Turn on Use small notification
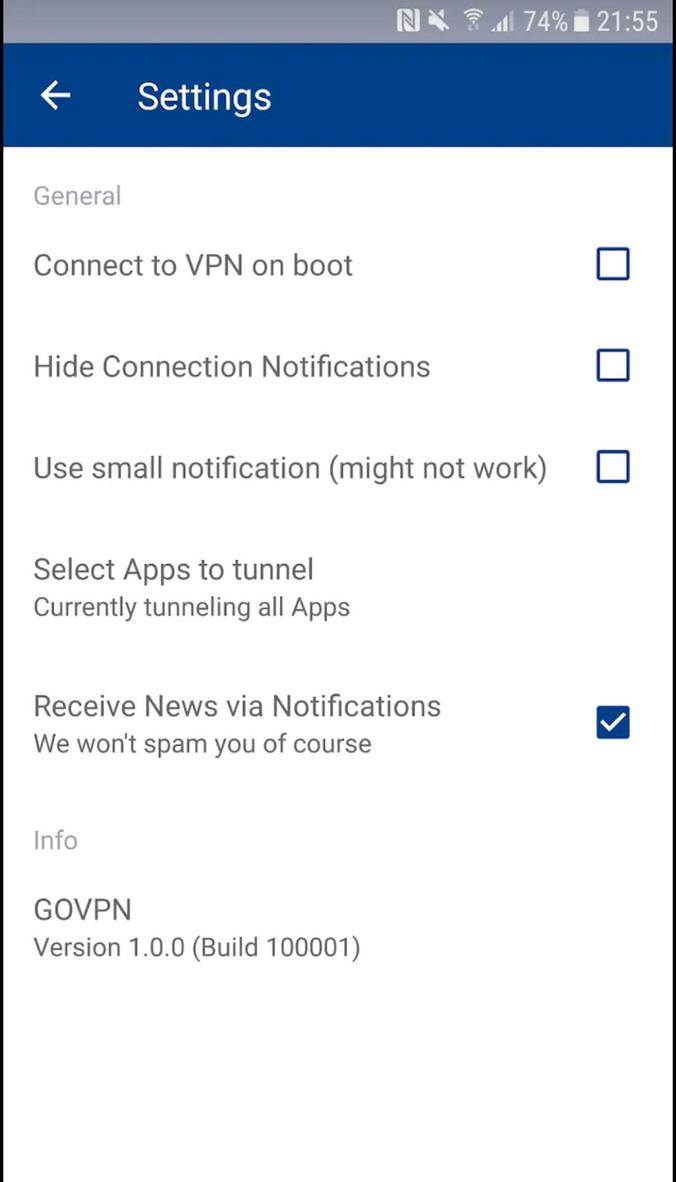The image size is (676, 1182). coord(612,467)
